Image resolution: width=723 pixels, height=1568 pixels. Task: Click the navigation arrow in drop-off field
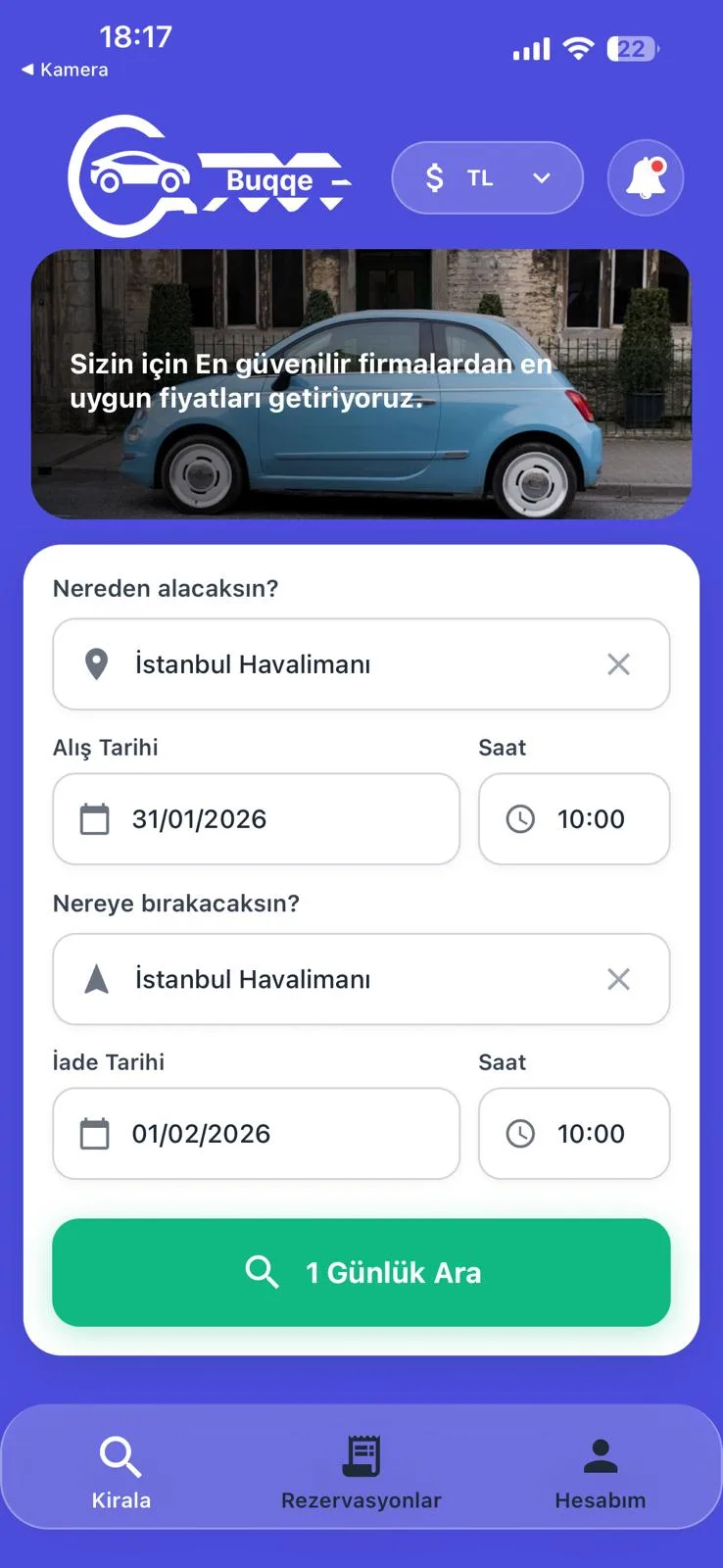tap(95, 978)
